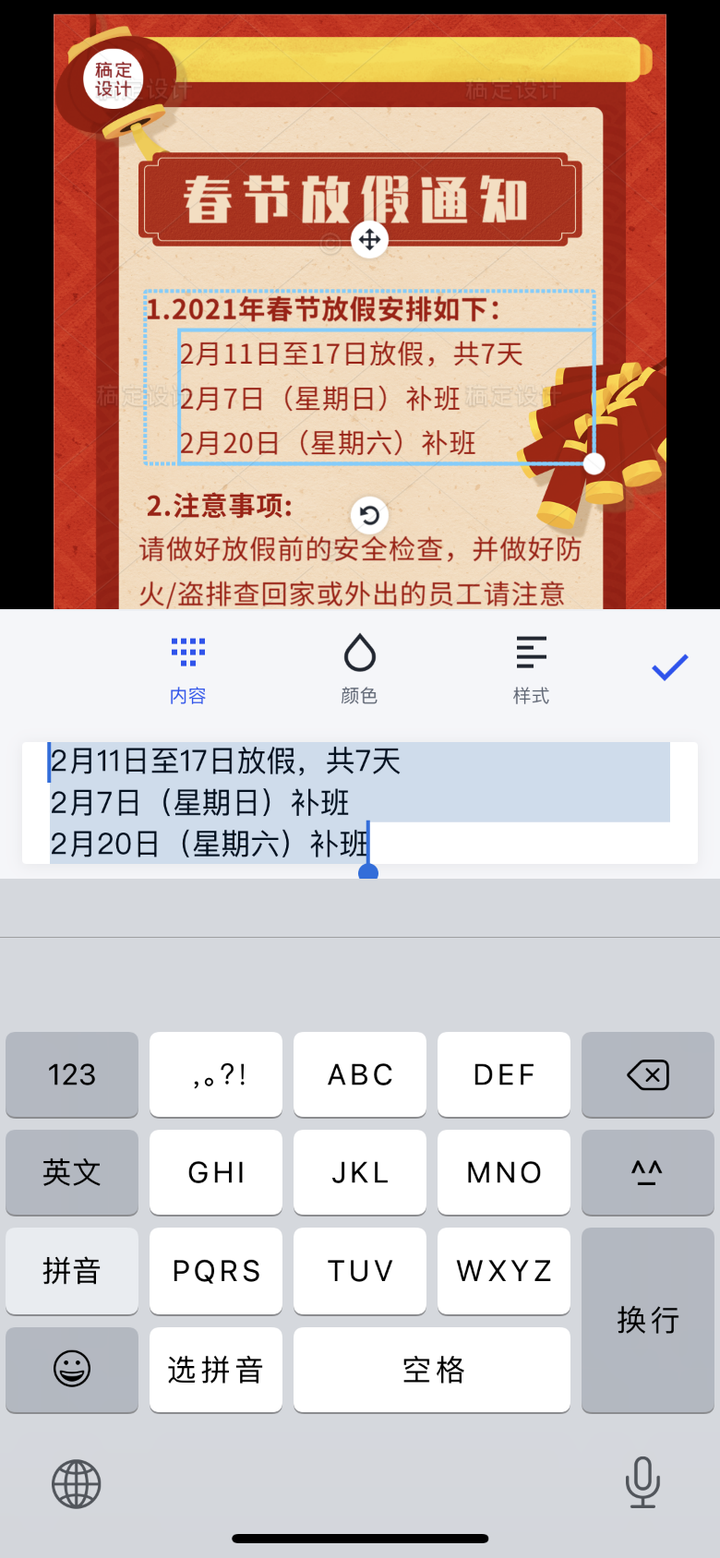Tap the 拼音 pinyin key

point(72,1271)
